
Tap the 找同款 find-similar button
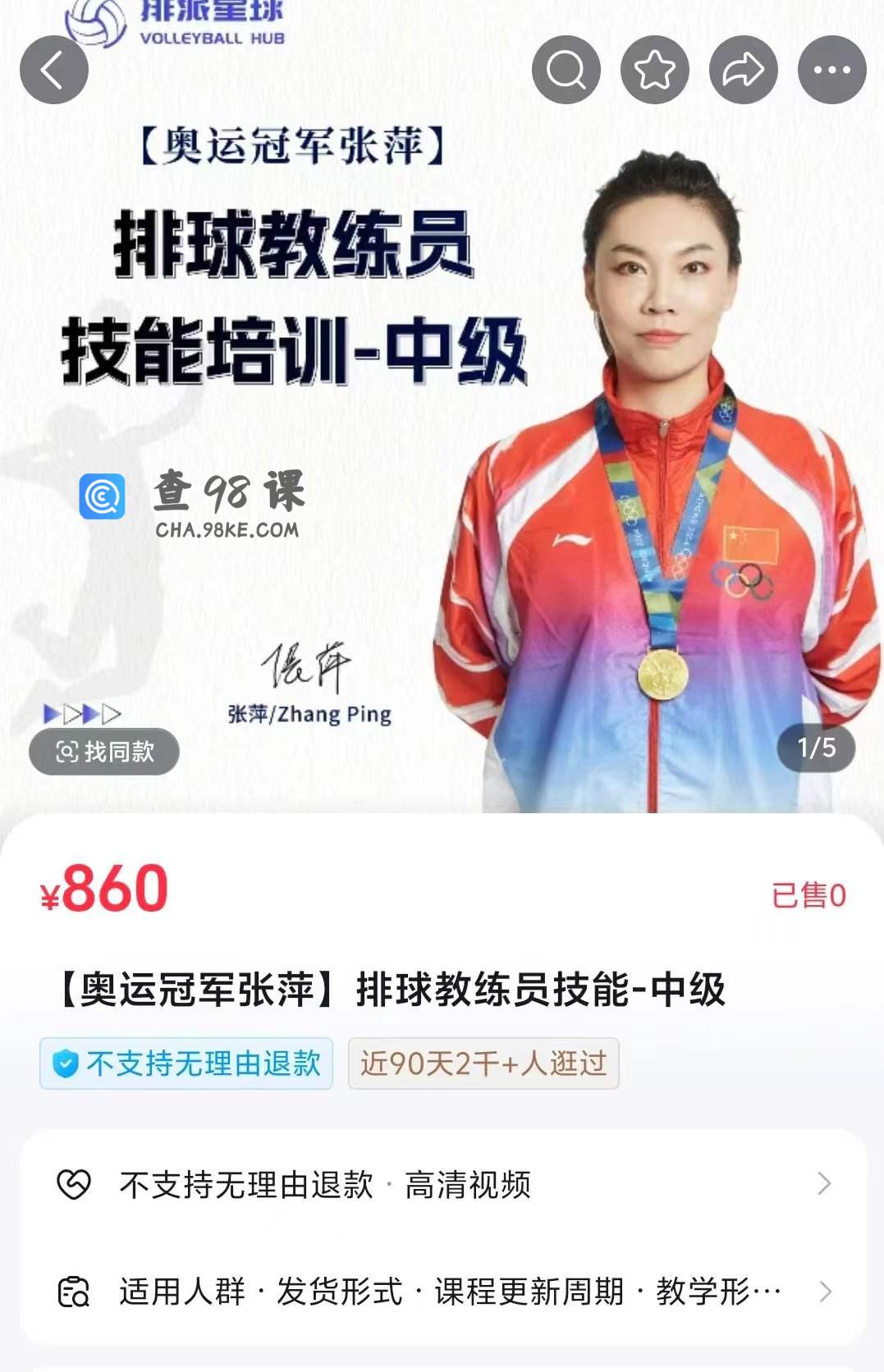pos(104,751)
